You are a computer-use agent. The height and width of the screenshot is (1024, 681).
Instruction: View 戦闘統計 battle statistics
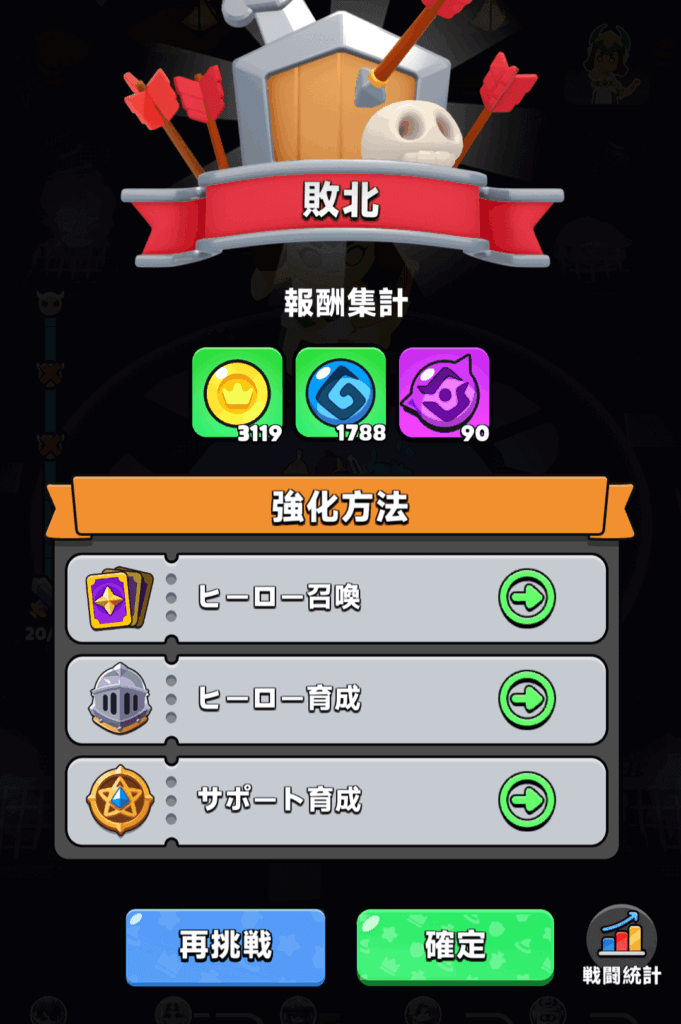click(621, 945)
